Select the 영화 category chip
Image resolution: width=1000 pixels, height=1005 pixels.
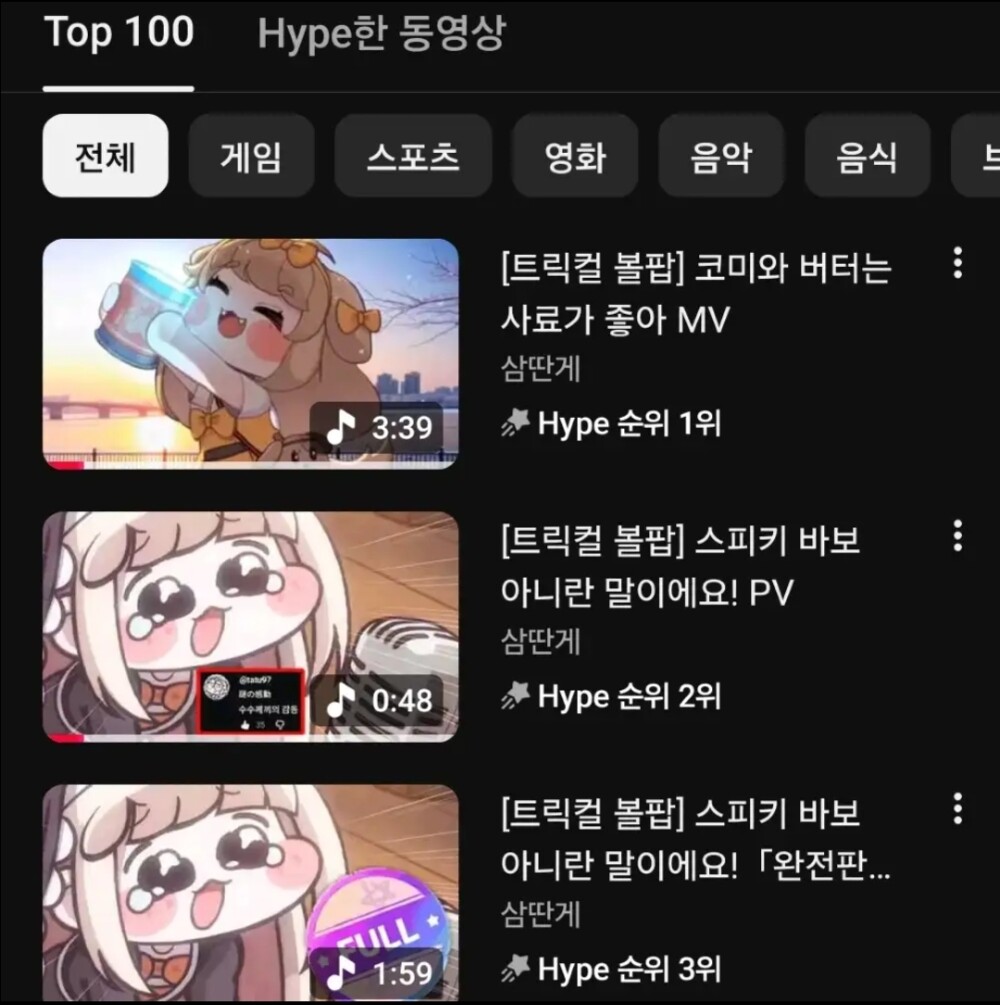coord(575,157)
